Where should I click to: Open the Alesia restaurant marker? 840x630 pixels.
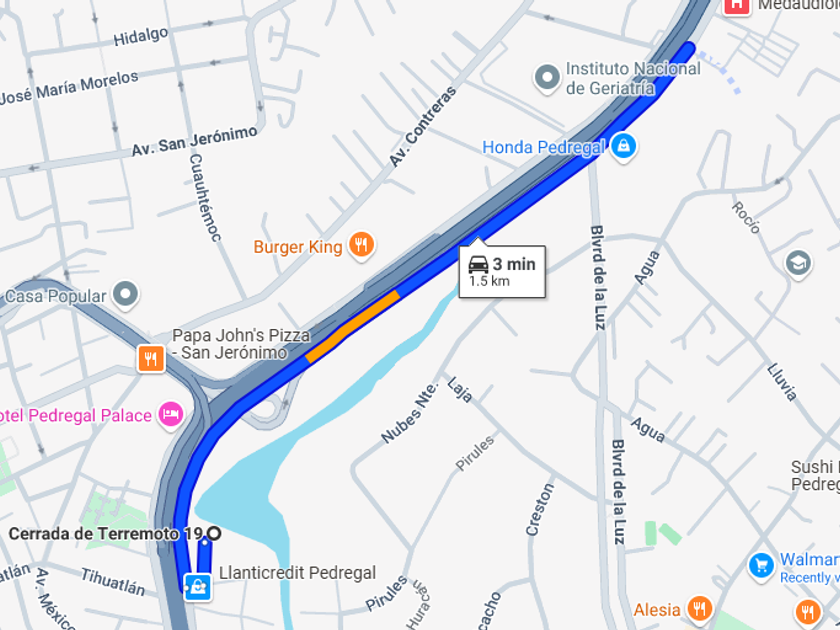point(699,609)
